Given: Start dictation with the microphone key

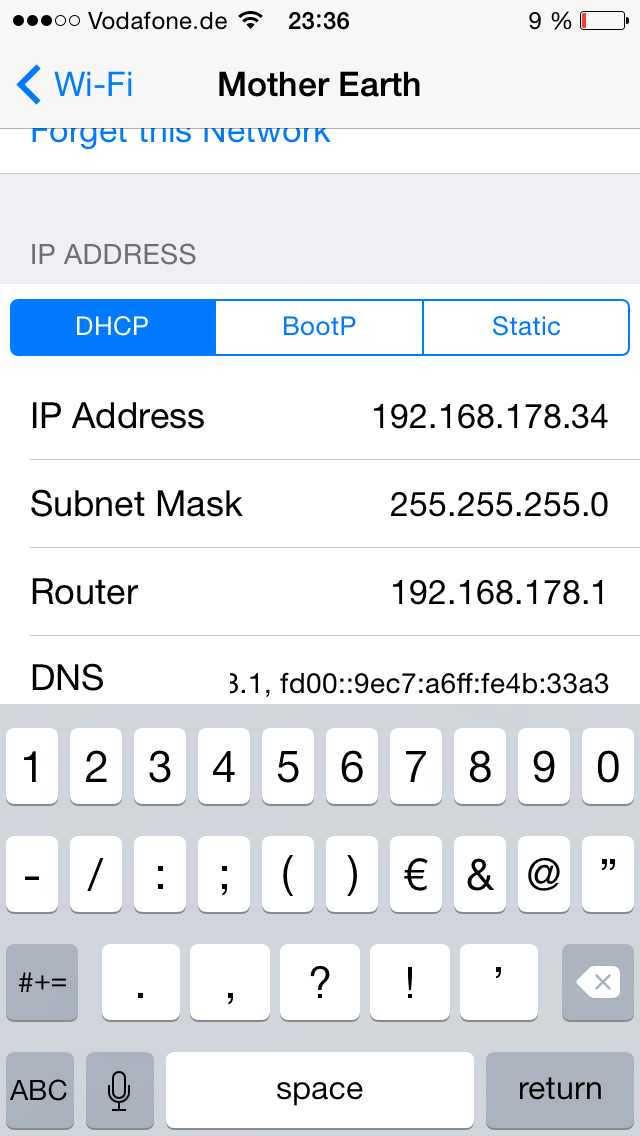Looking at the screenshot, I should point(119,1089).
